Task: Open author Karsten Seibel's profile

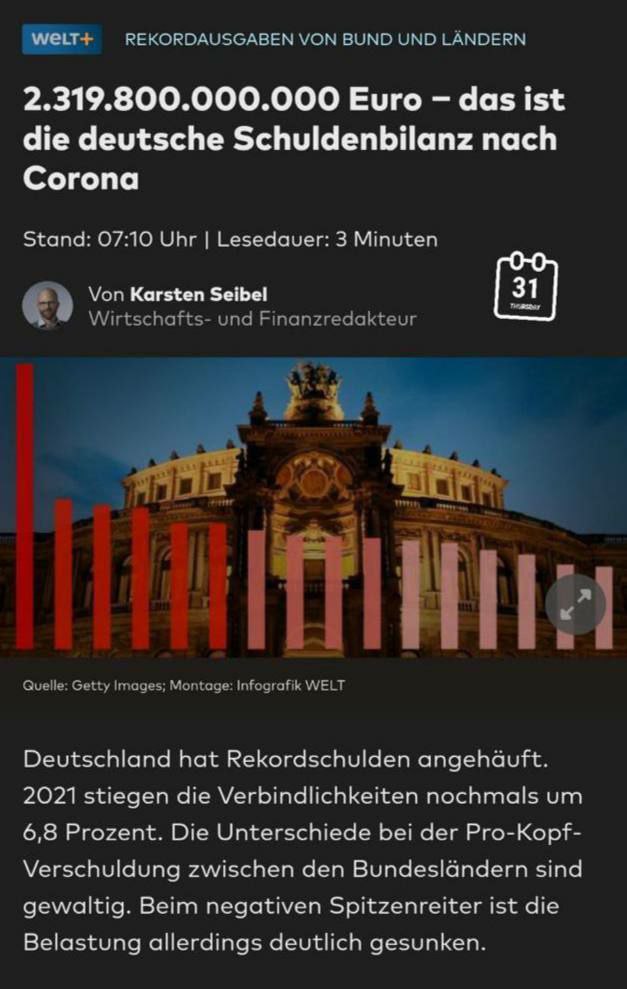Action: coord(199,294)
